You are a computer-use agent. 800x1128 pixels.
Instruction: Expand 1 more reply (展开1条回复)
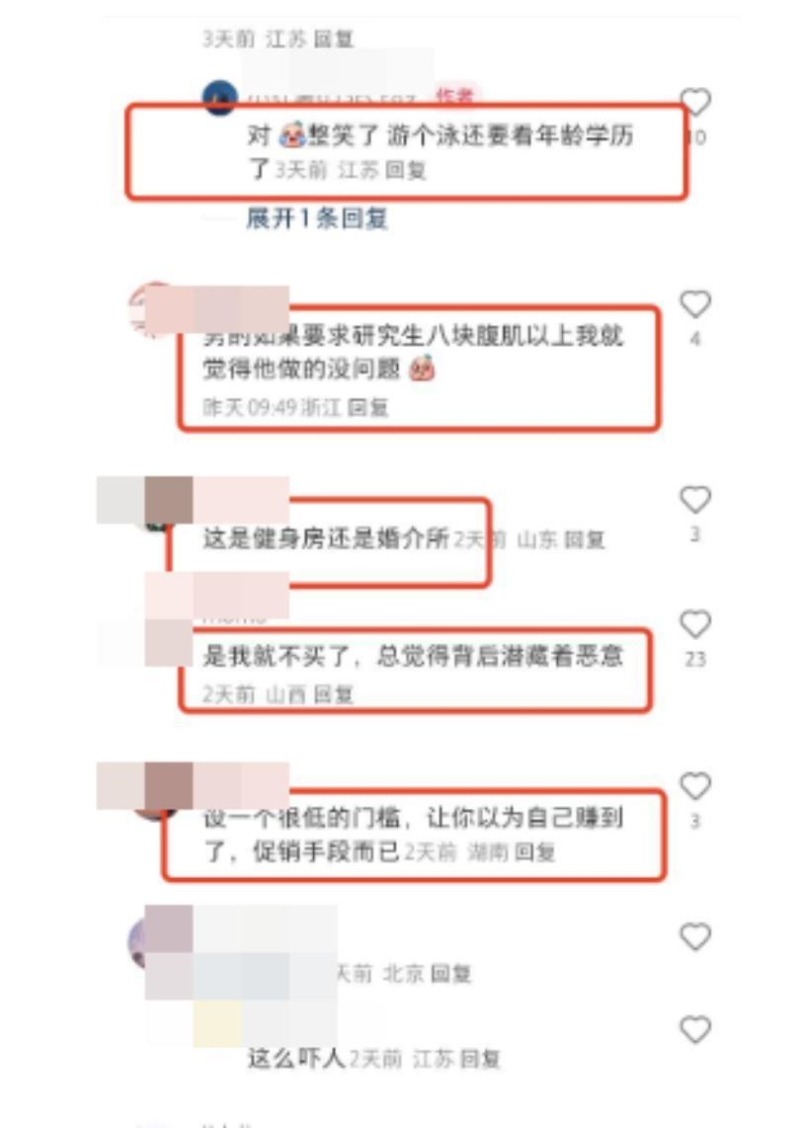[x=316, y=218]
